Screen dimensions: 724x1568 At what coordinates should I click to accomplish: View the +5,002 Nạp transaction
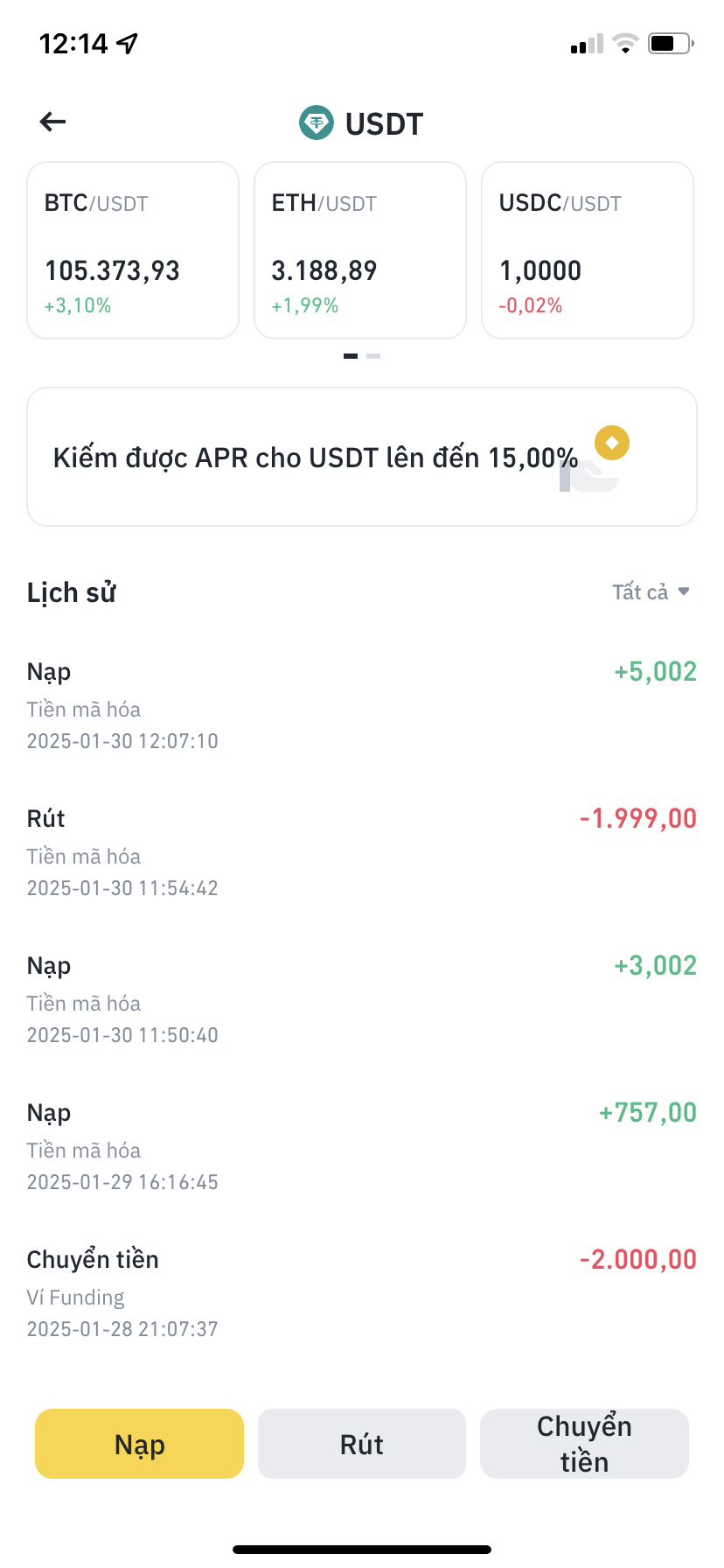coord(362,705)
